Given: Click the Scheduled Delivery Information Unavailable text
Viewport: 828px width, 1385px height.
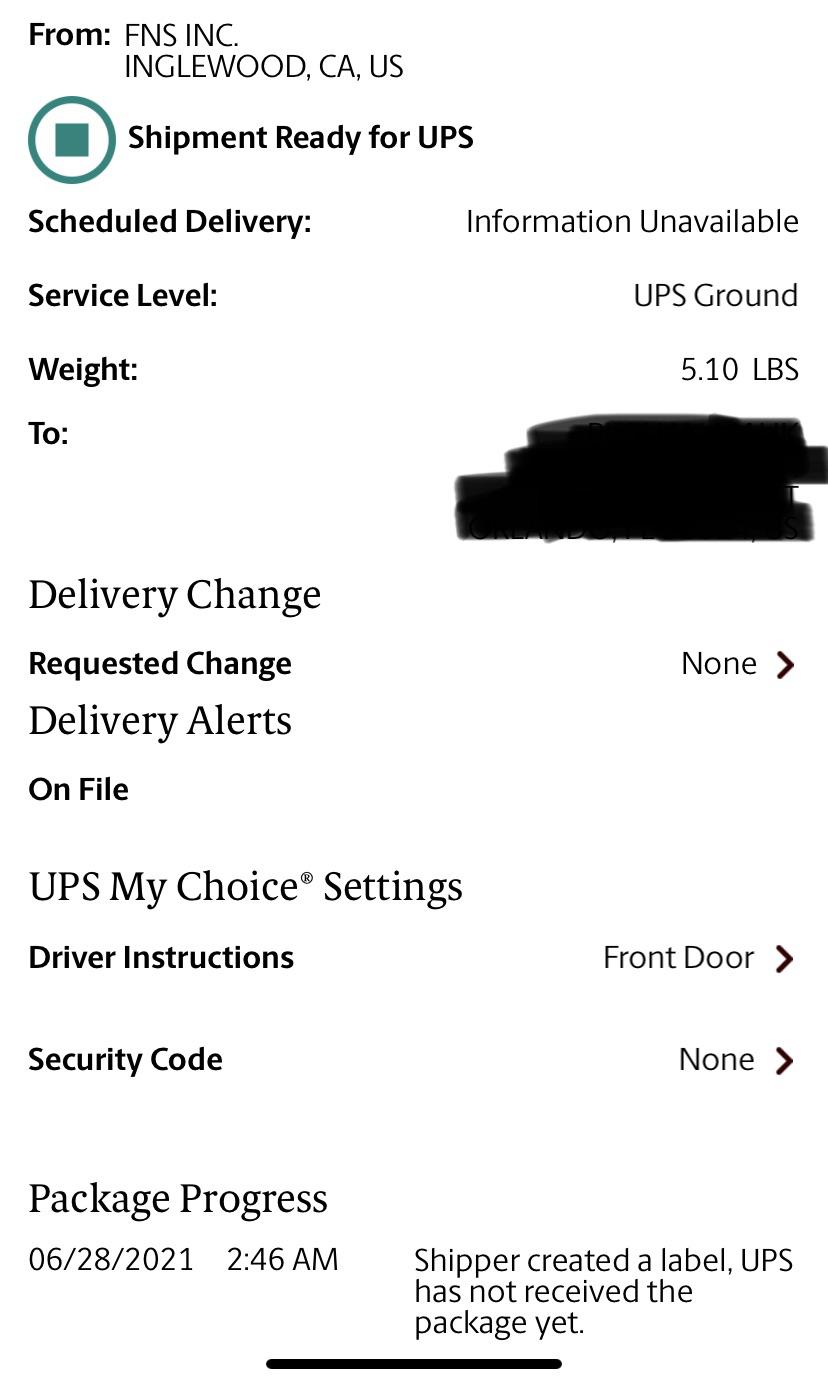Looking at the screenshot, I should [x=633, y=221].
